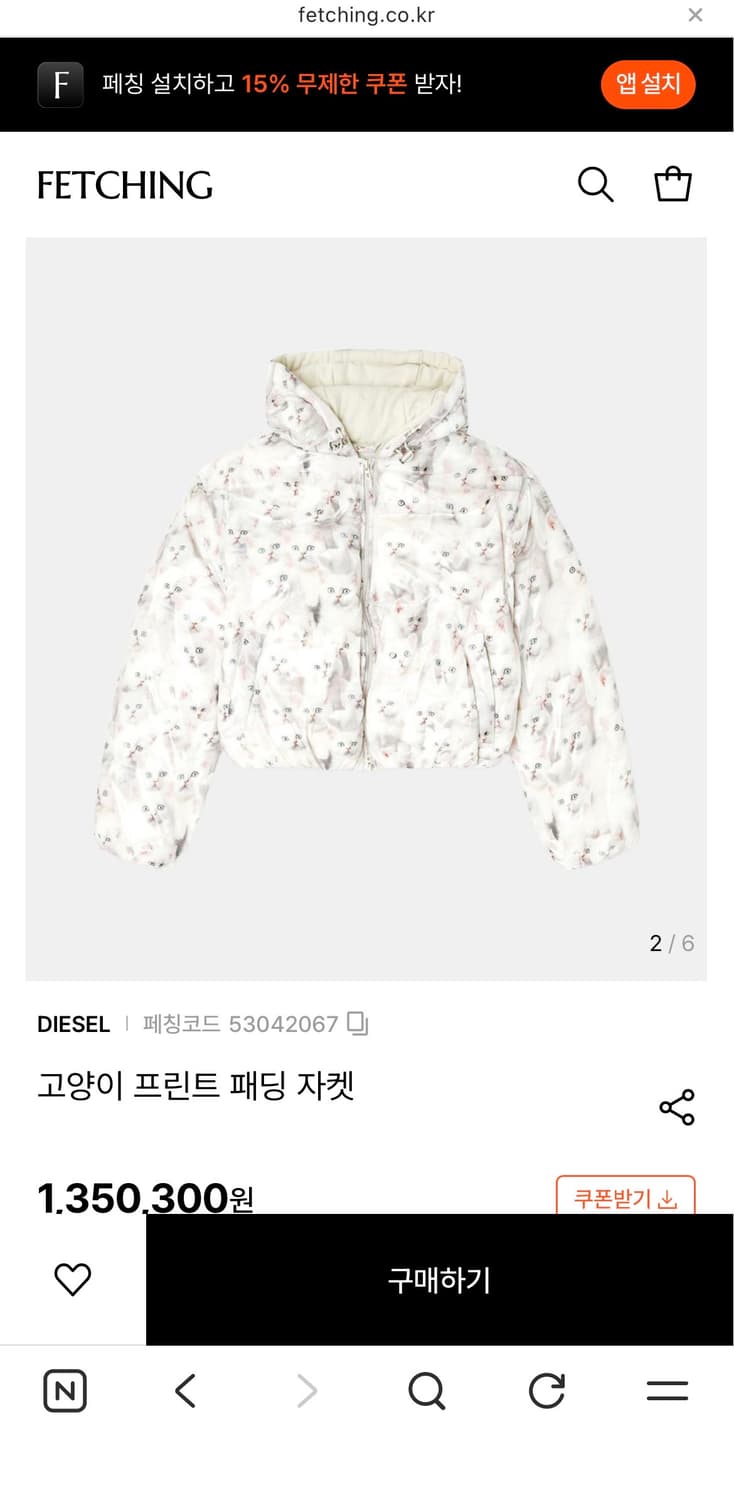734x1500 pixels.
Task: Close the page with the X
Action: (695, 14)
